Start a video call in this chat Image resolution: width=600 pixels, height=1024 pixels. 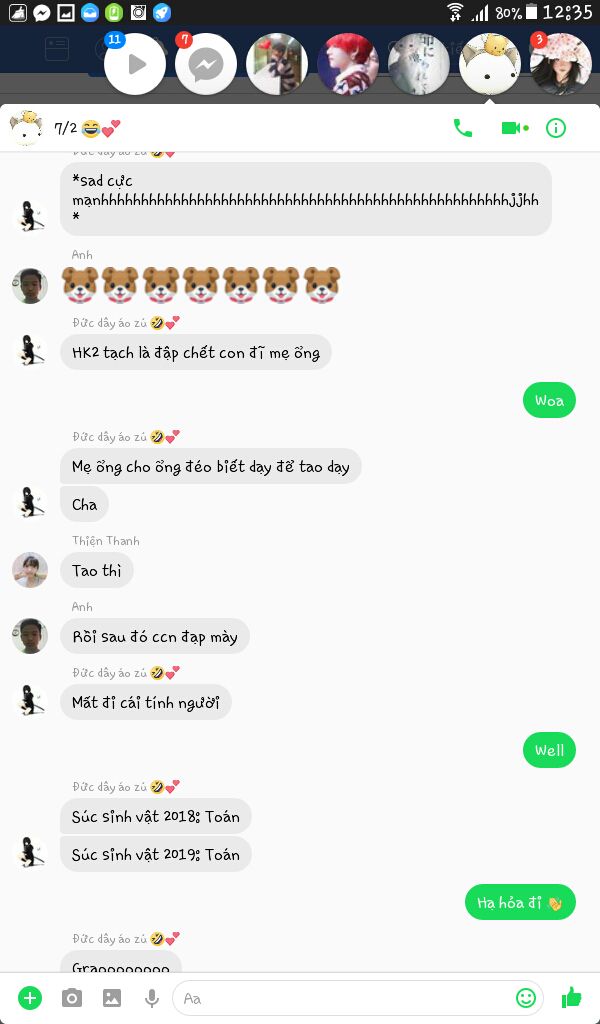tap(514, 128)
